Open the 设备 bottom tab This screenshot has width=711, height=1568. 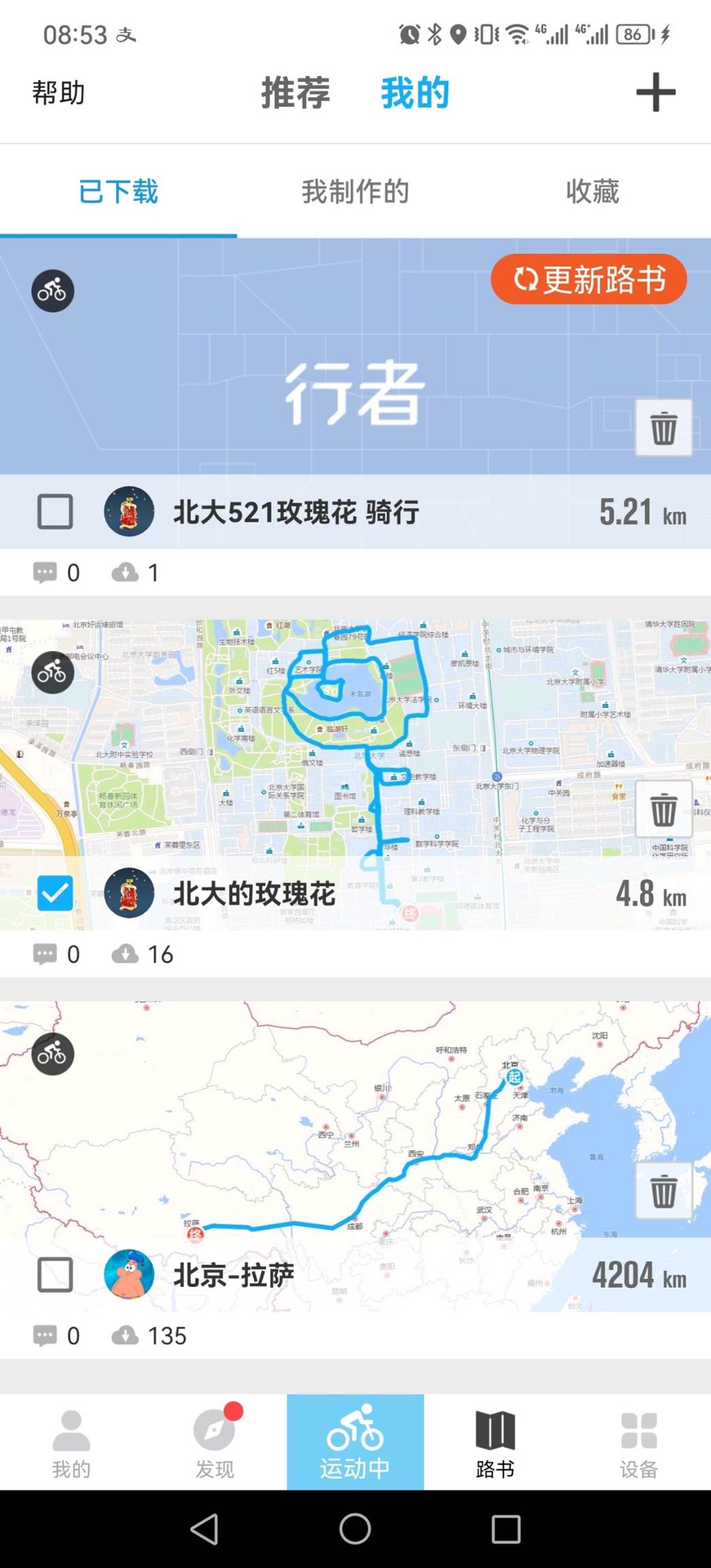pyautogui.click(x=638, y=1442)
